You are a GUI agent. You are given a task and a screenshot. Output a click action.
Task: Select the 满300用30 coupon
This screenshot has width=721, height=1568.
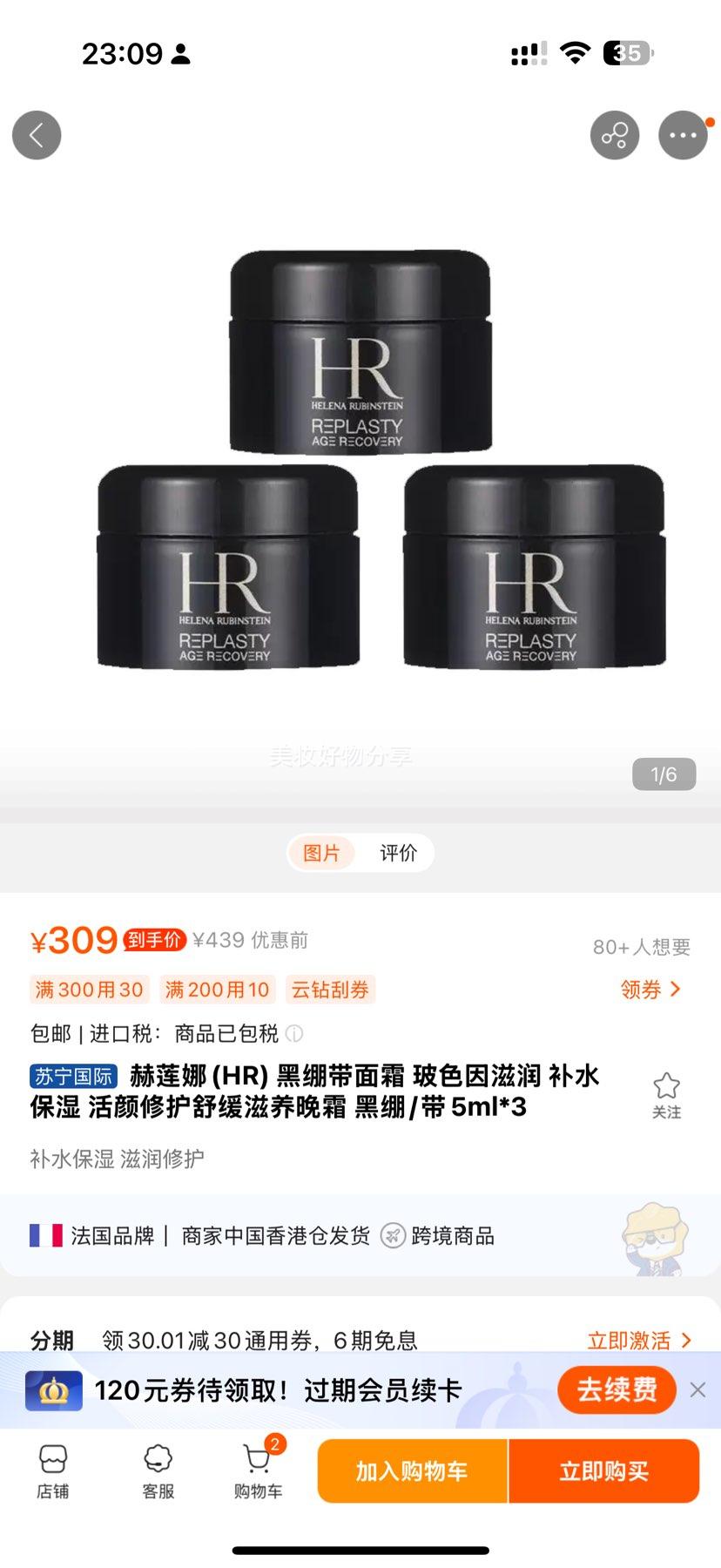[x=89, y=990]
